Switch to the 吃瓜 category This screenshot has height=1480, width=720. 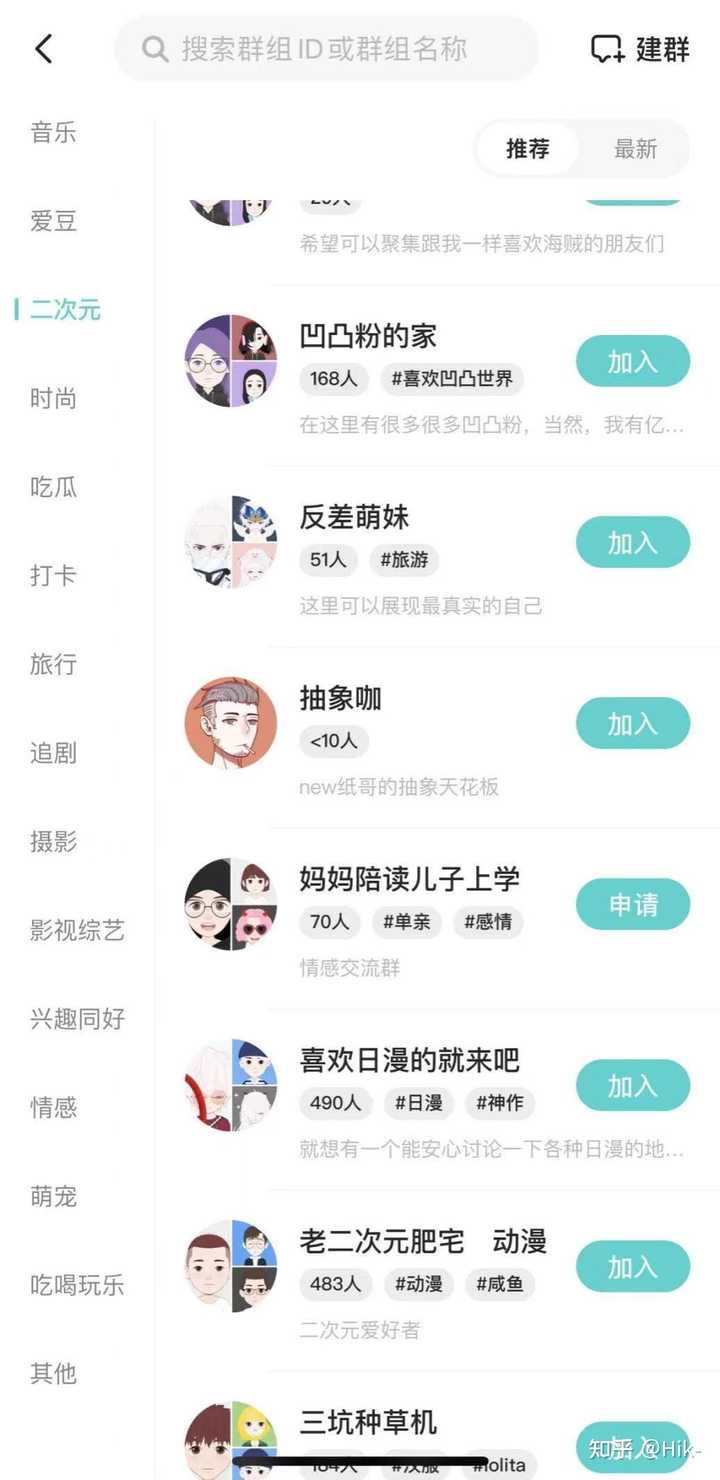pyautogui.click(x=53, y=487)
